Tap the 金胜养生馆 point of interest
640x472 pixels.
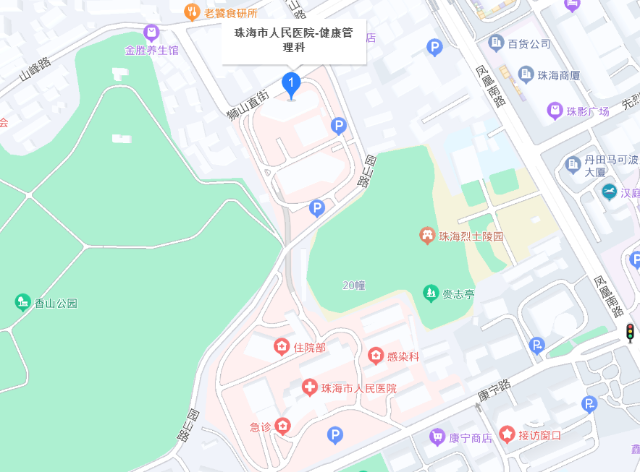click(x=152, y=33)
